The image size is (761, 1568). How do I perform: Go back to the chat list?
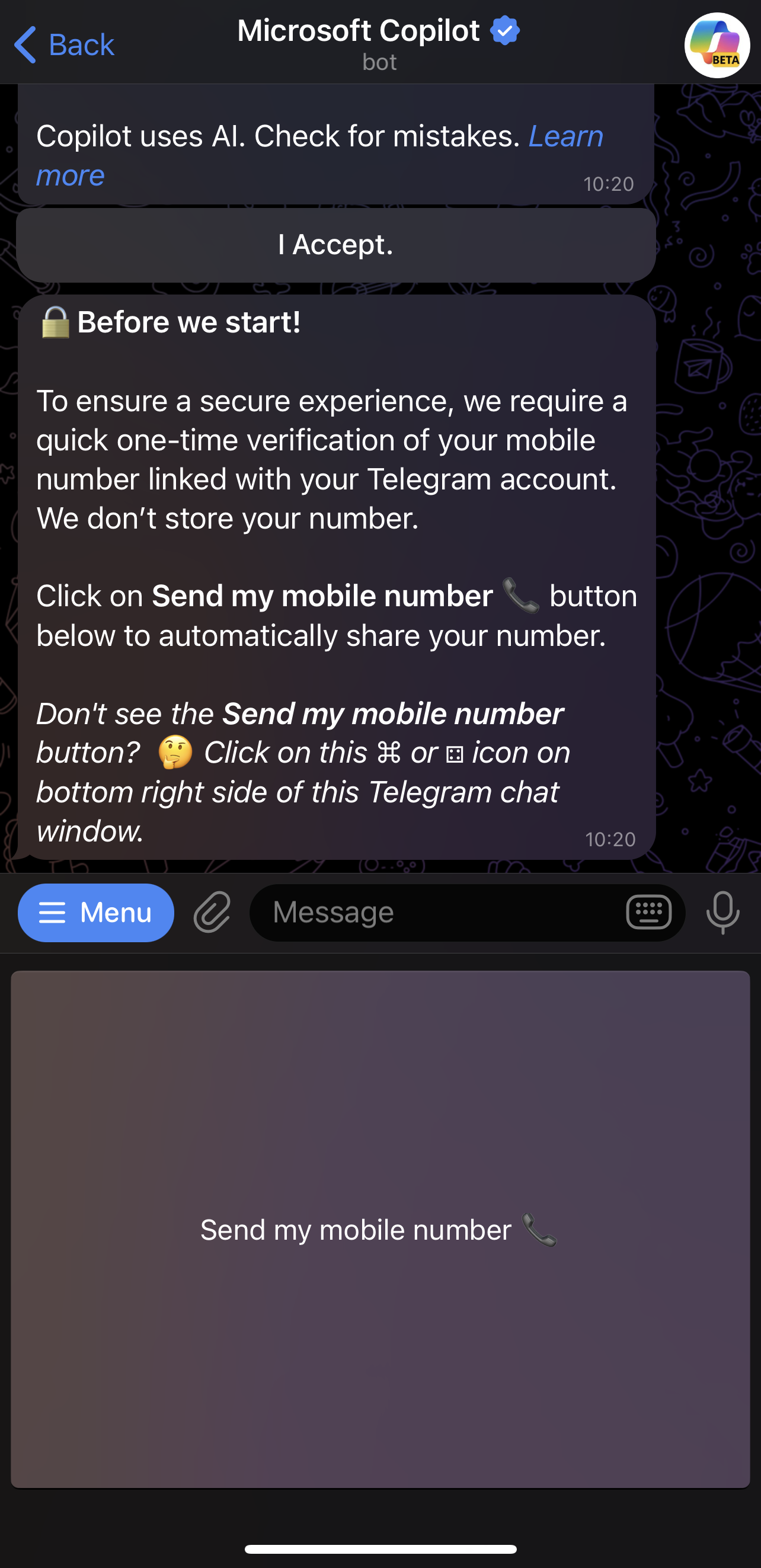(64, 44)
